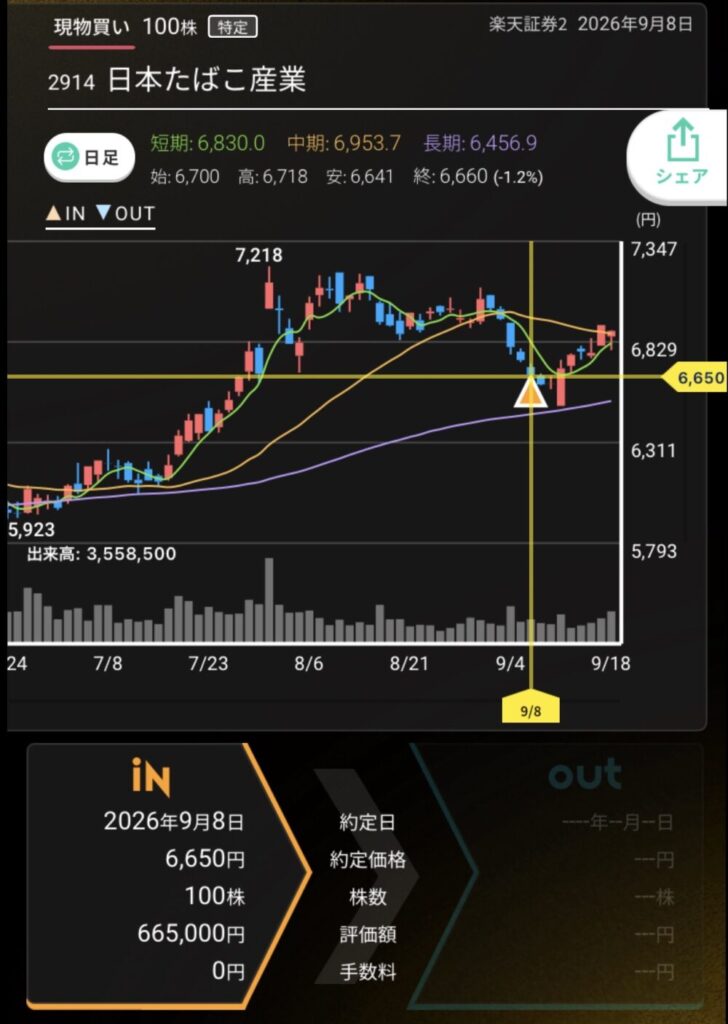Share this trade with シェア button
Viewport: 728px width, 1024px height.
coord(679,155)
